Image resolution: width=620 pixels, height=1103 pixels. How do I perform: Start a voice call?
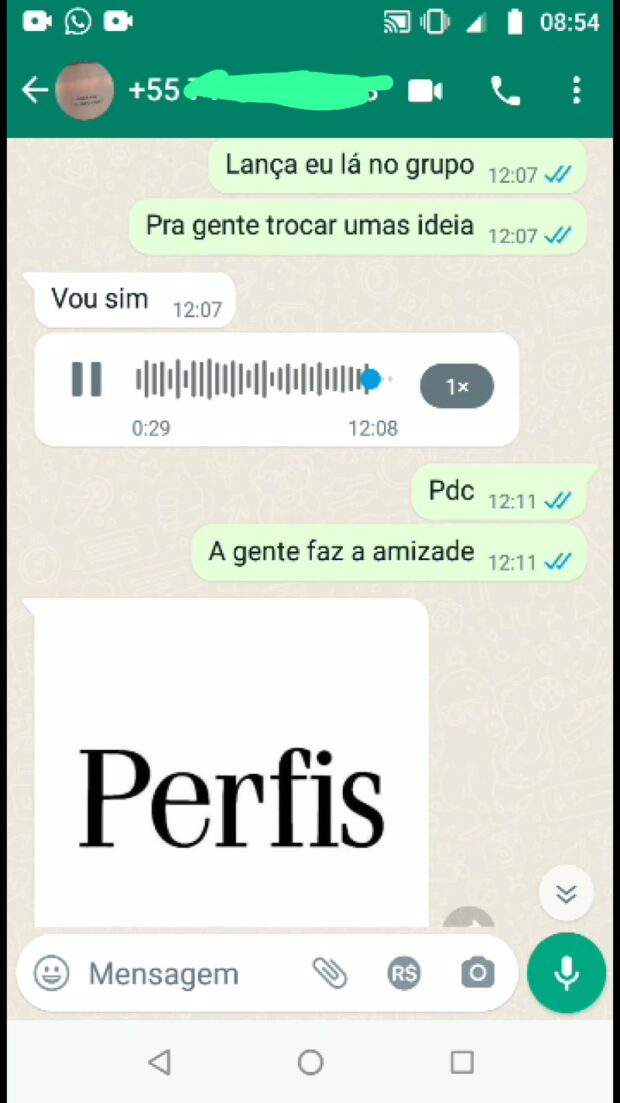pos(505,91)
